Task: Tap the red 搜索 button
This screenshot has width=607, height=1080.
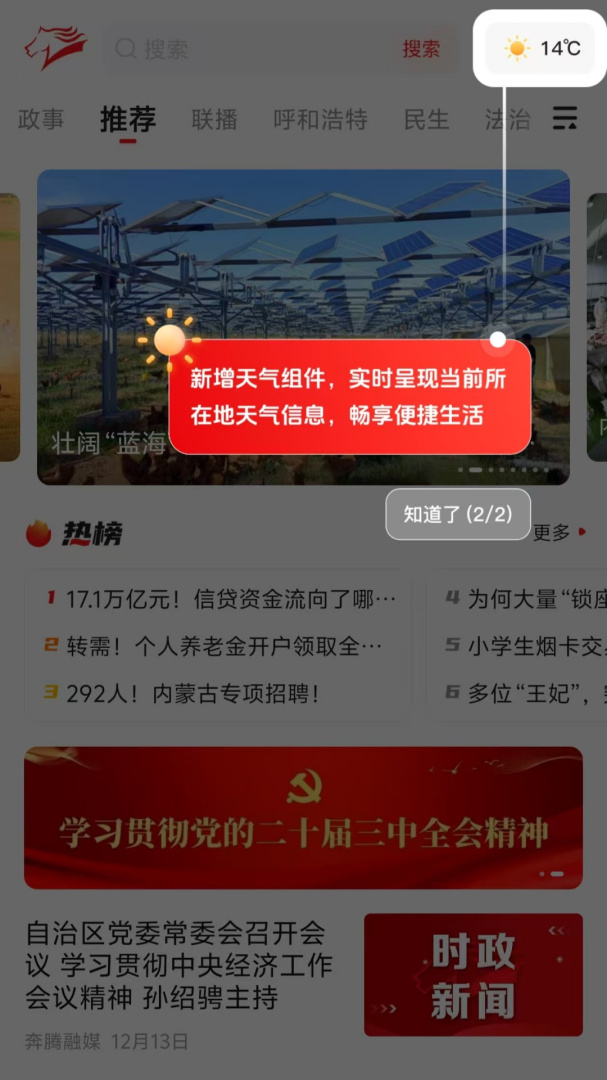Action: pyautogui.click(x=421, y=49)
